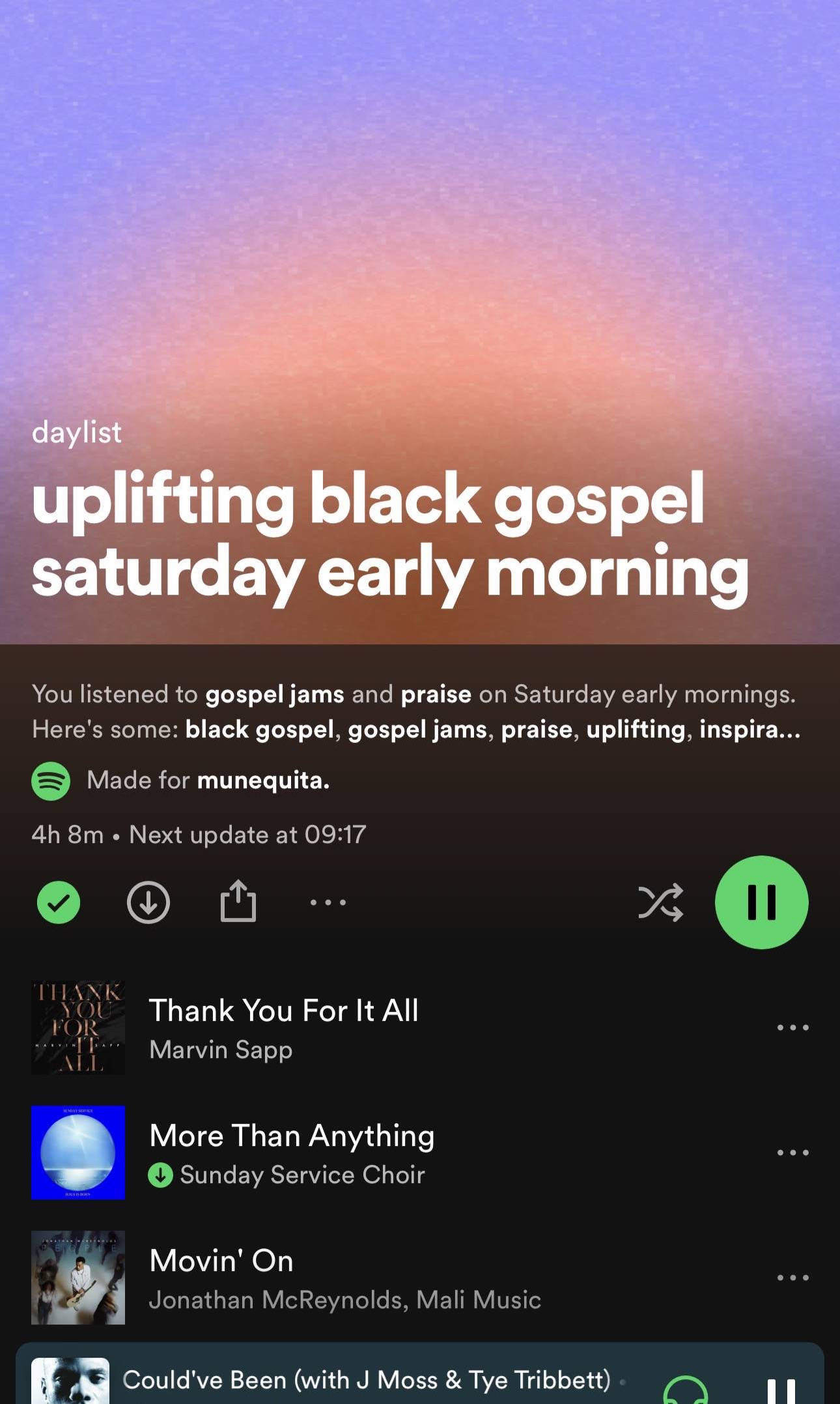Pause from the mini player bar
This screenshot has height=1404, width=840.
[781, 1391]
